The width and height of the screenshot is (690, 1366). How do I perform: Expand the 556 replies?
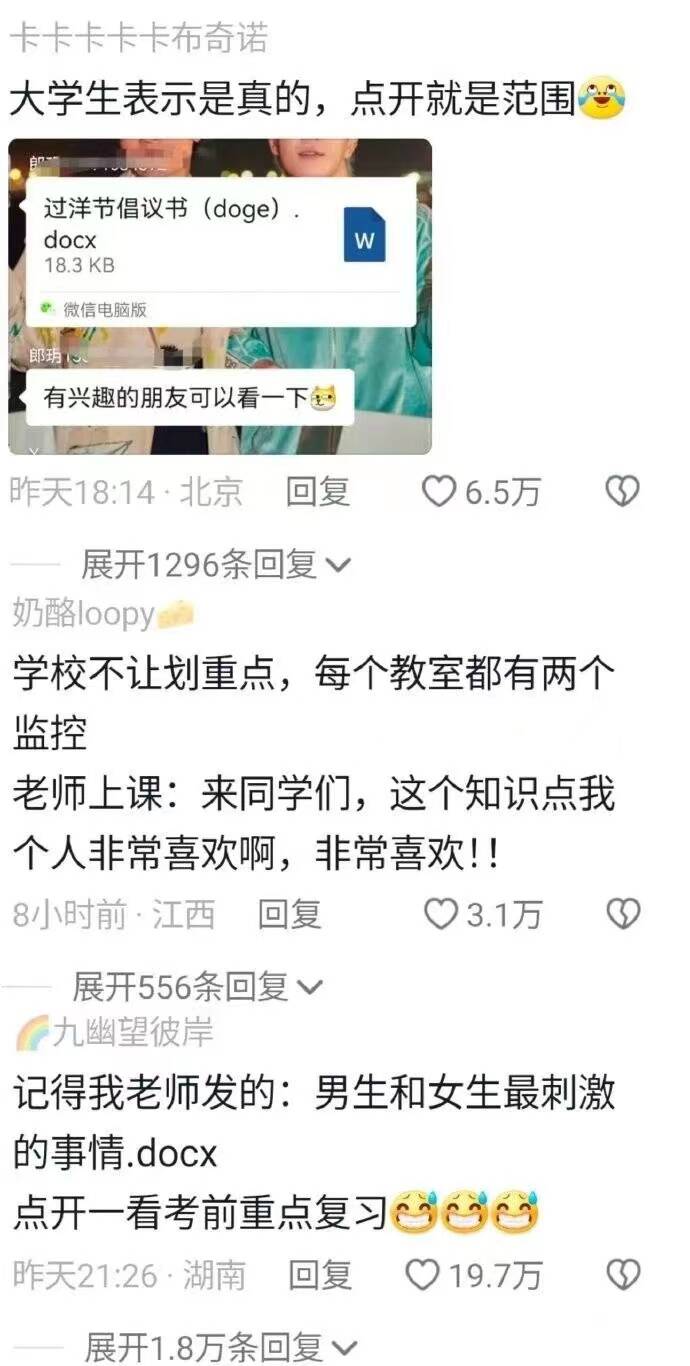tap(197, 988)
